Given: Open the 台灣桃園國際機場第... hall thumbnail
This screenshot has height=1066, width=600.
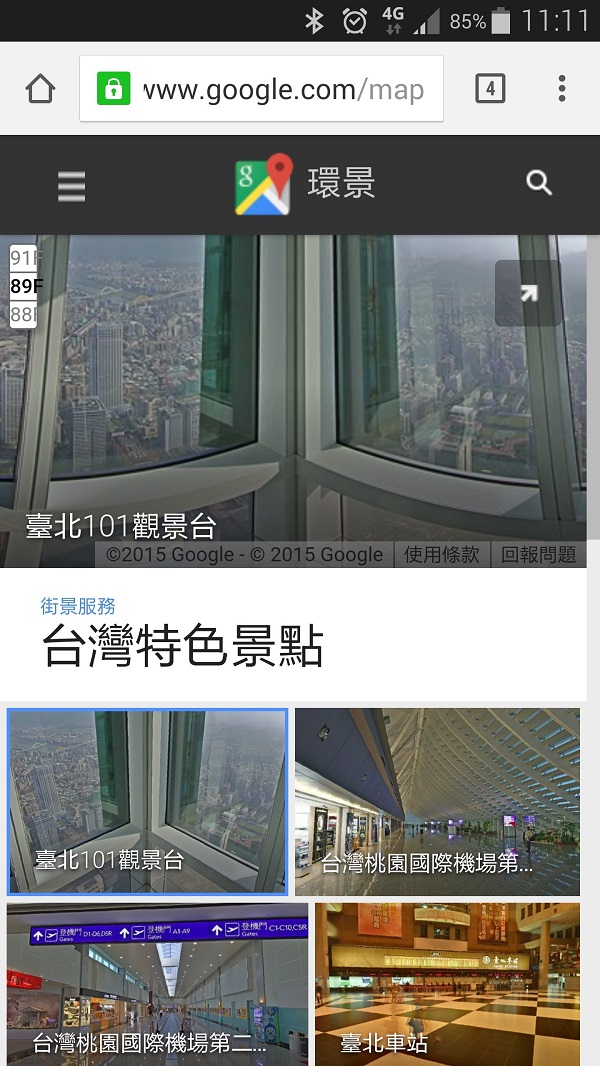Looking at the screenshot, I should pyautogui.click(x=437, y=801).
